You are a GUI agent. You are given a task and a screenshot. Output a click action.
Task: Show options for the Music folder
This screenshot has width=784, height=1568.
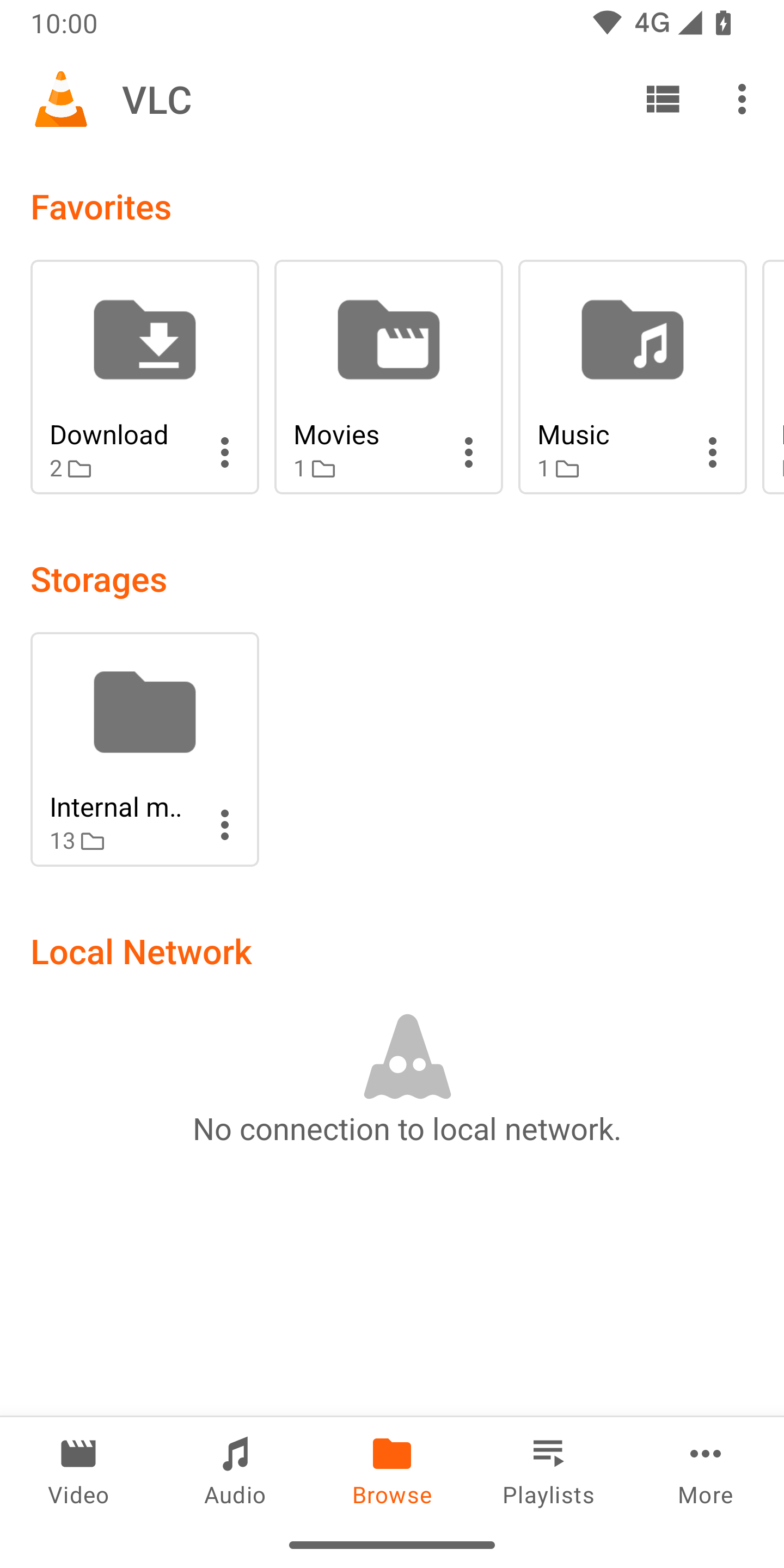[x=712, y=452]
